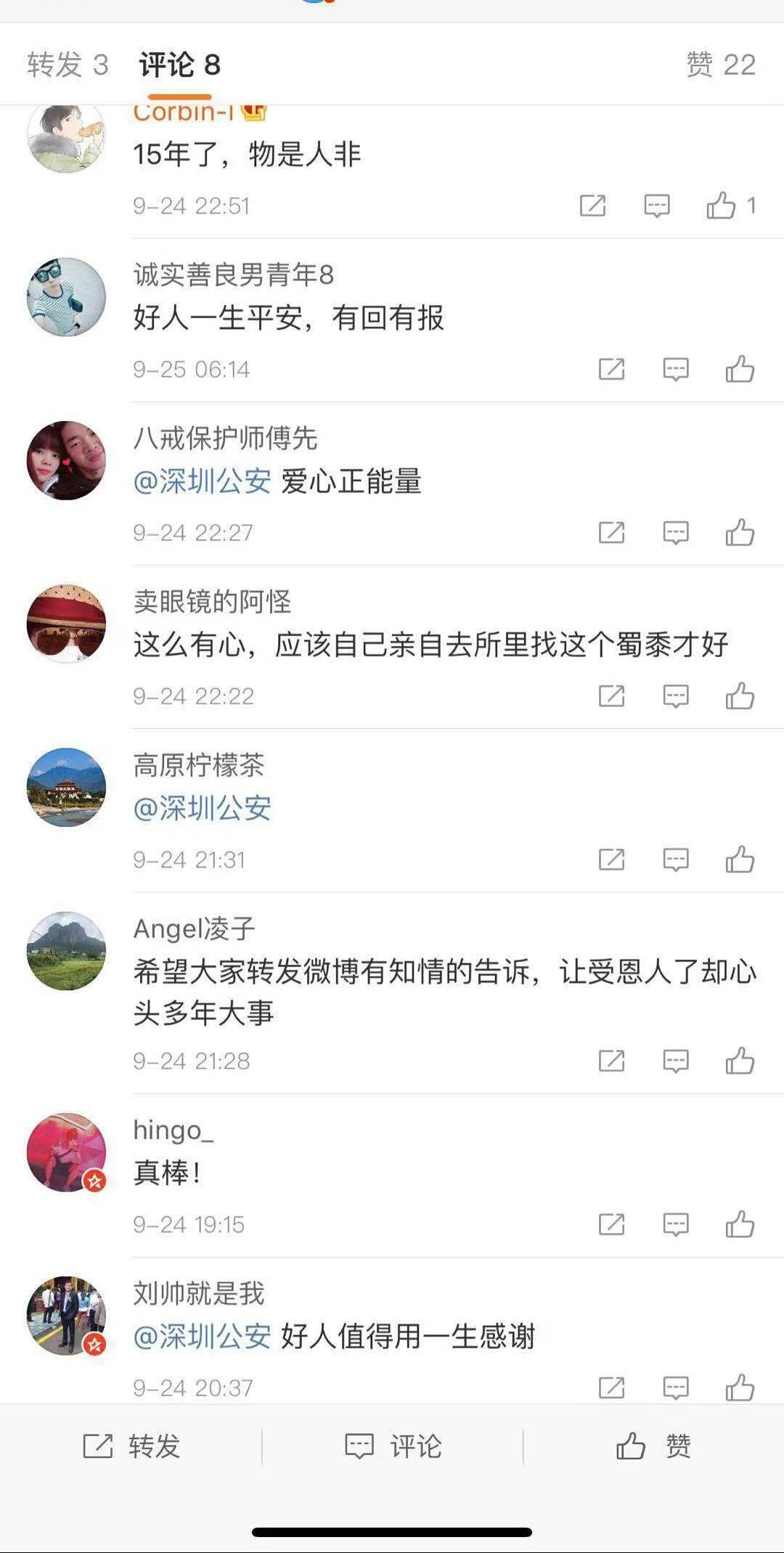Like hingo_'s comment '真棒!'

740,1225
